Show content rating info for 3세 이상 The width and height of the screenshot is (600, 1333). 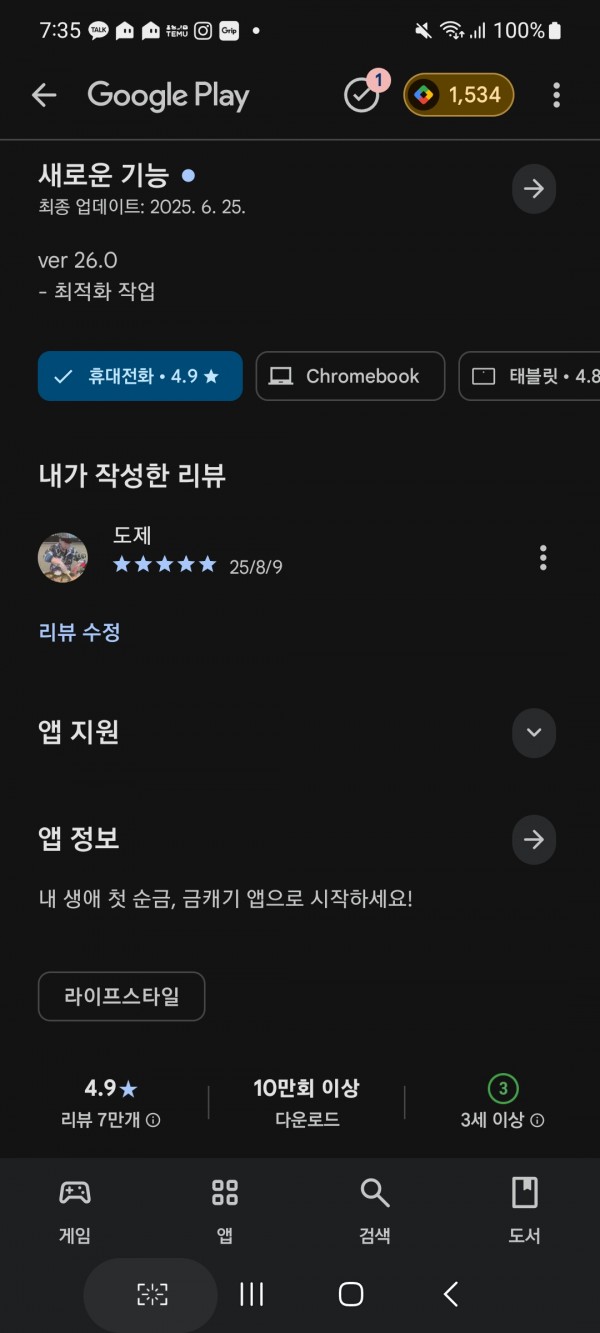click(537, 1121)
